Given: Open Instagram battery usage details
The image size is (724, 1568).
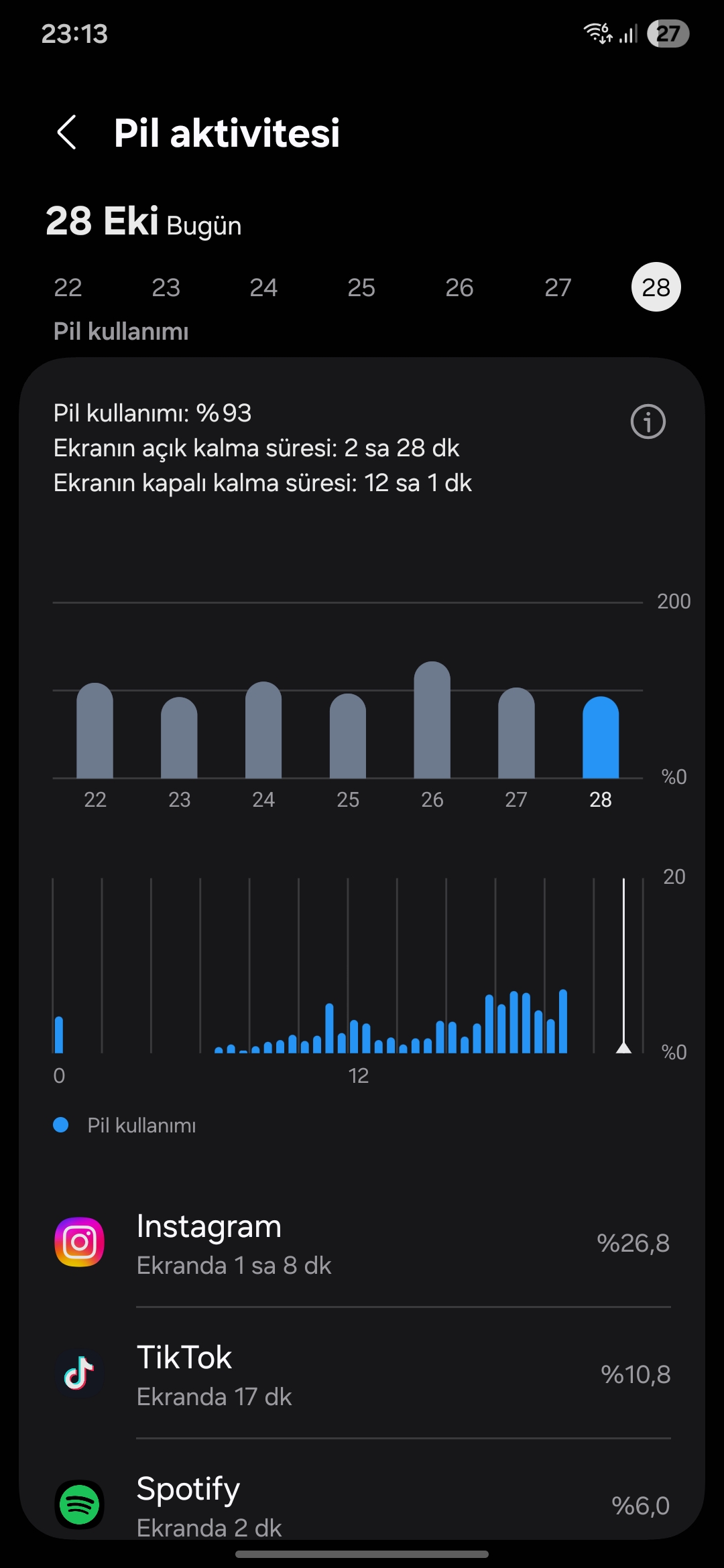Looking at the screenshot, I should (x=362, y=1242).
